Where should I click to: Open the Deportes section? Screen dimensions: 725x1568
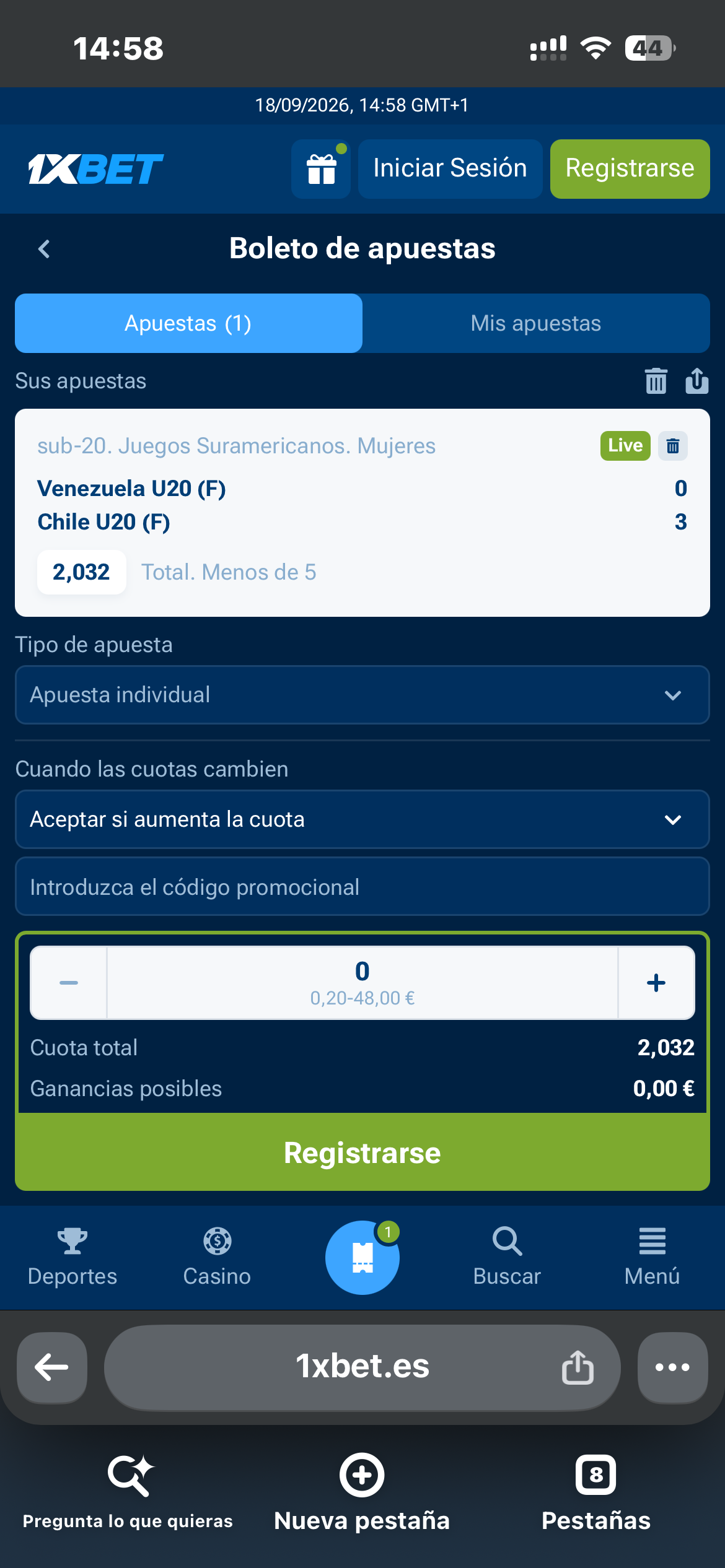click(x=72, y=1257)
